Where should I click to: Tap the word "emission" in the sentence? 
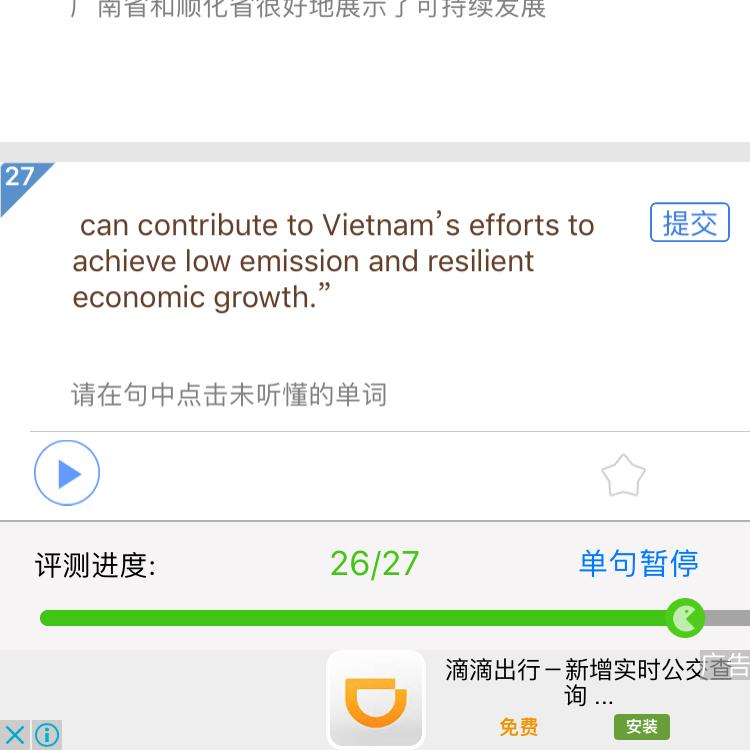[299, 261]
